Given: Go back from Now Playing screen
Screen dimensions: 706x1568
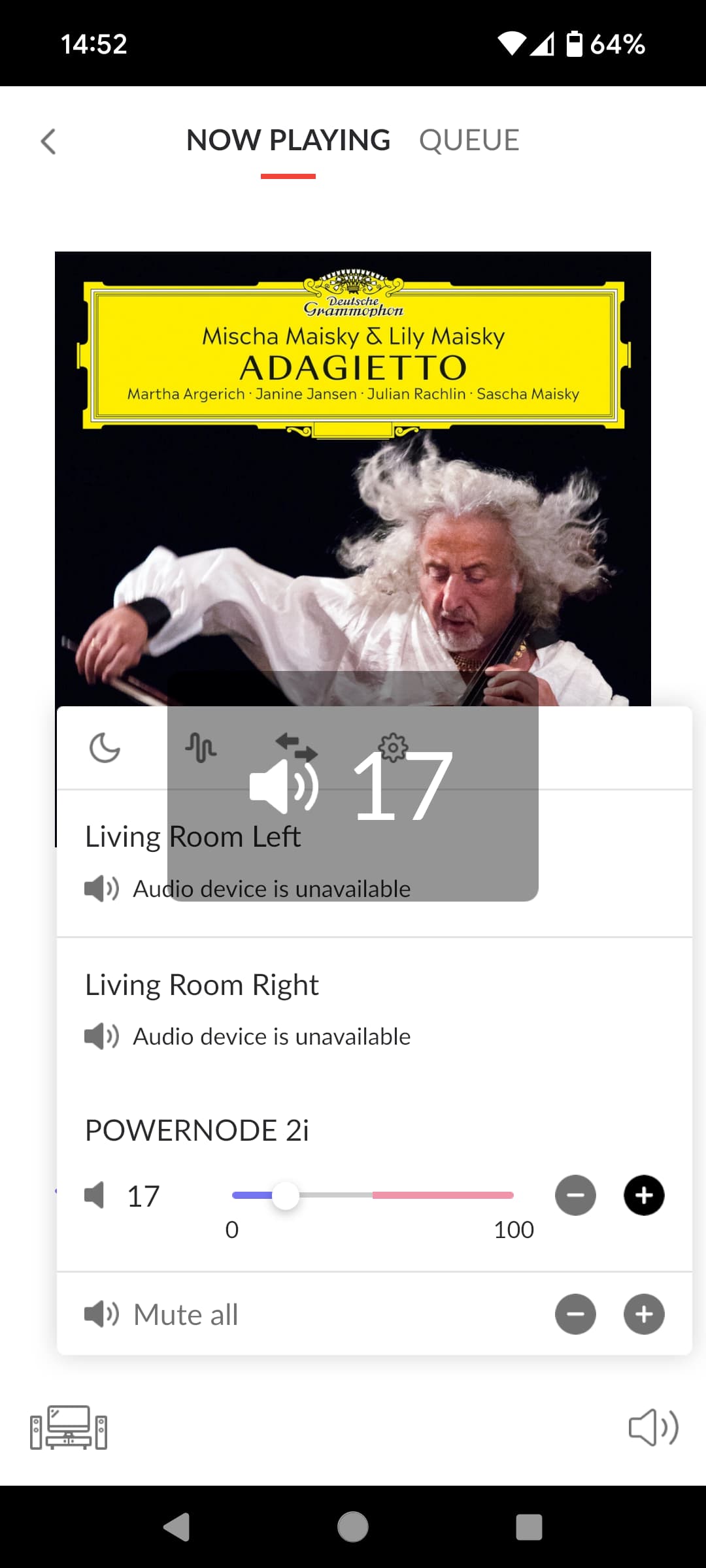Looking at the screenshot, I should click(48, 141).
